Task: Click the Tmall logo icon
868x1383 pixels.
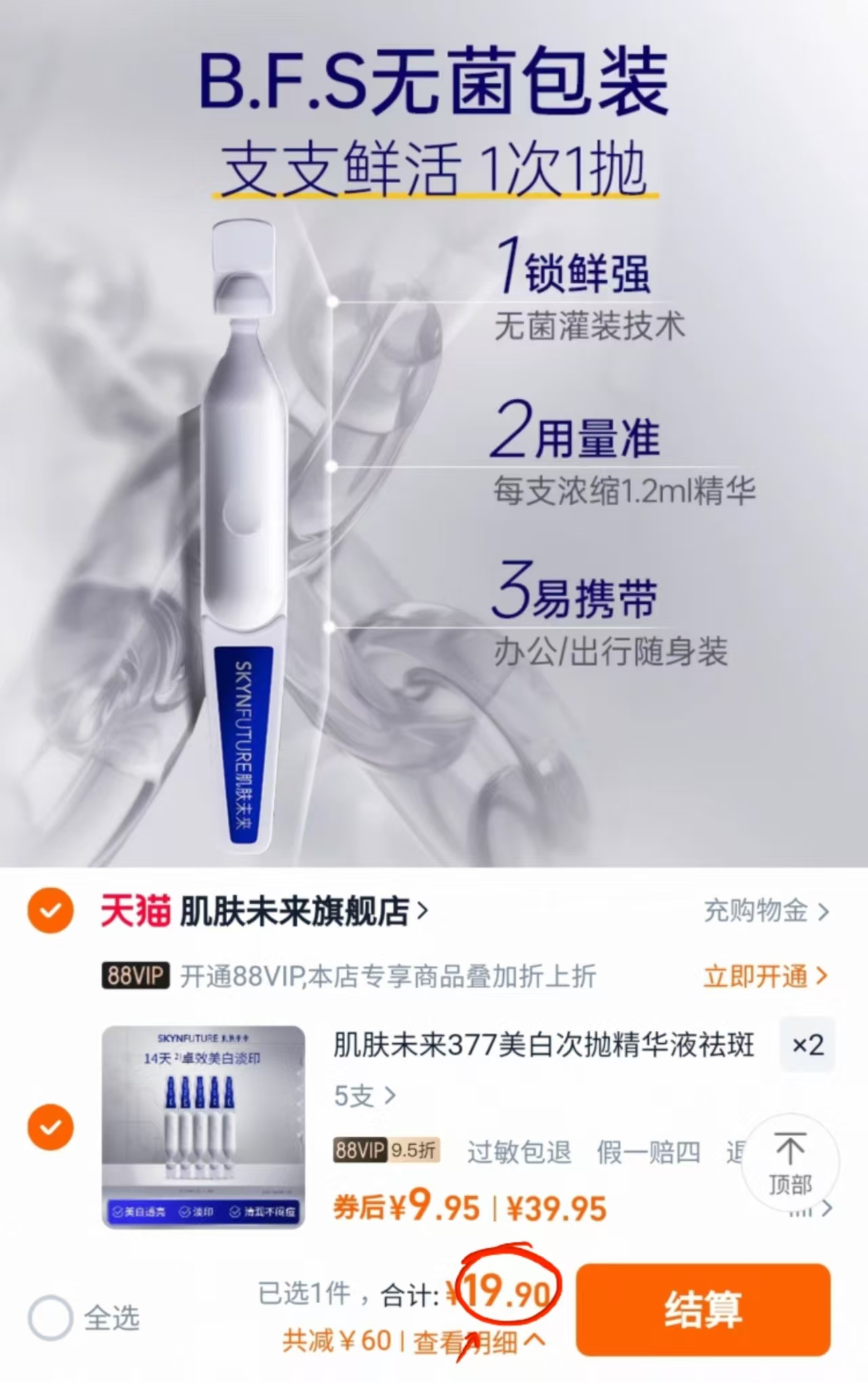Action: (x=135, y=912)
